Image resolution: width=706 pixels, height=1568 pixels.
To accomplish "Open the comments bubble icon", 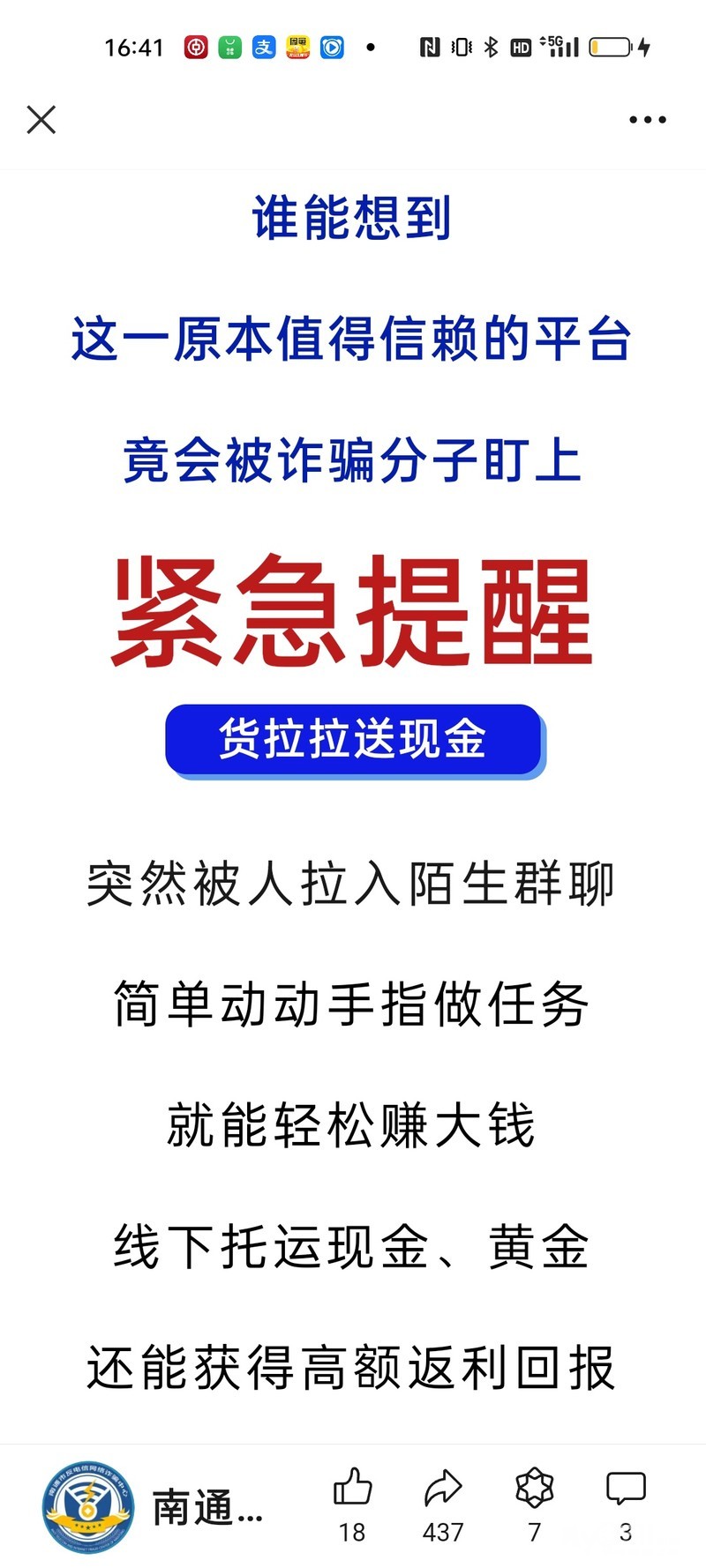I will point(626,1490).
